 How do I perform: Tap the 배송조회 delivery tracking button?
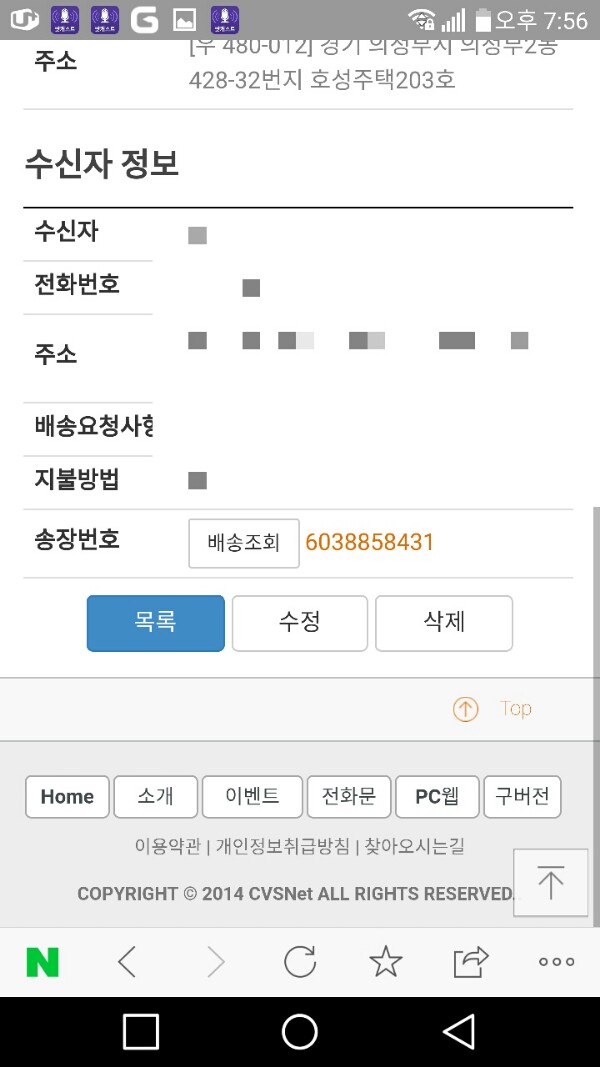coord(244,543)
